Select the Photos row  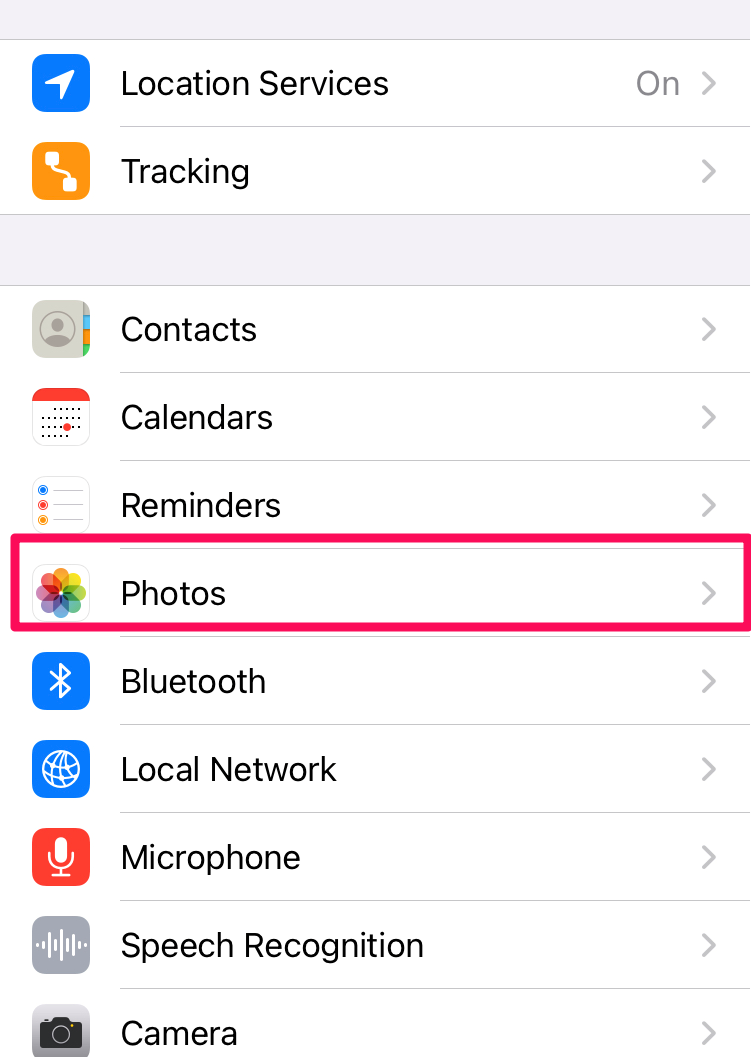pos(375,594)
